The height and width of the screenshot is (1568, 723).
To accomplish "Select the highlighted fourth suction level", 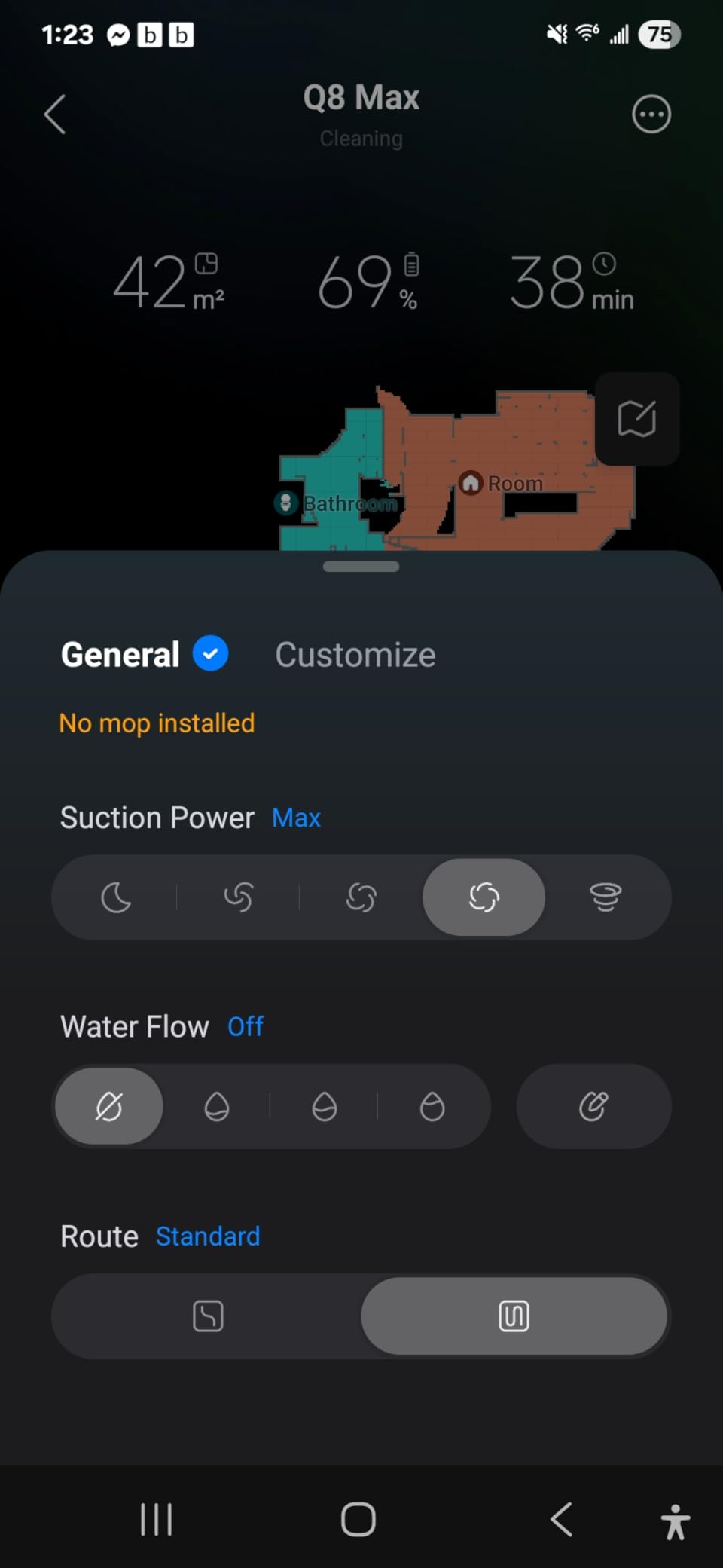I will pos(484,897).
